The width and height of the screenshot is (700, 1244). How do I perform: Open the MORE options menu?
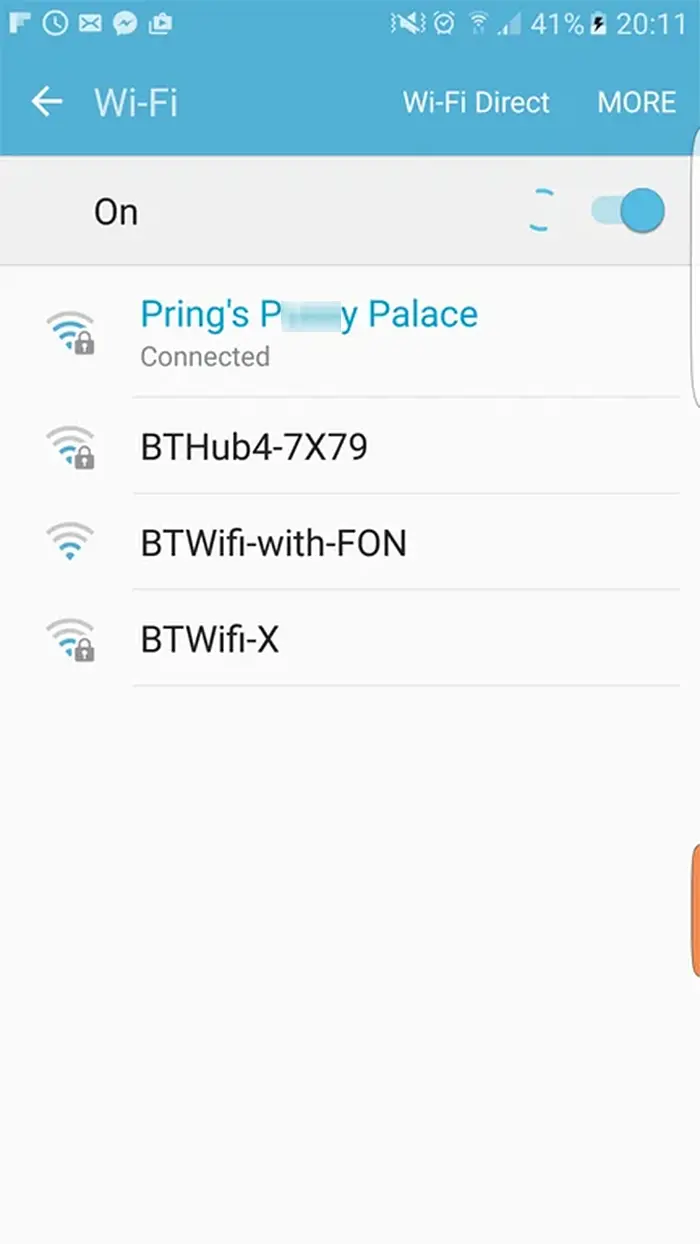click(x=636, y=102)
